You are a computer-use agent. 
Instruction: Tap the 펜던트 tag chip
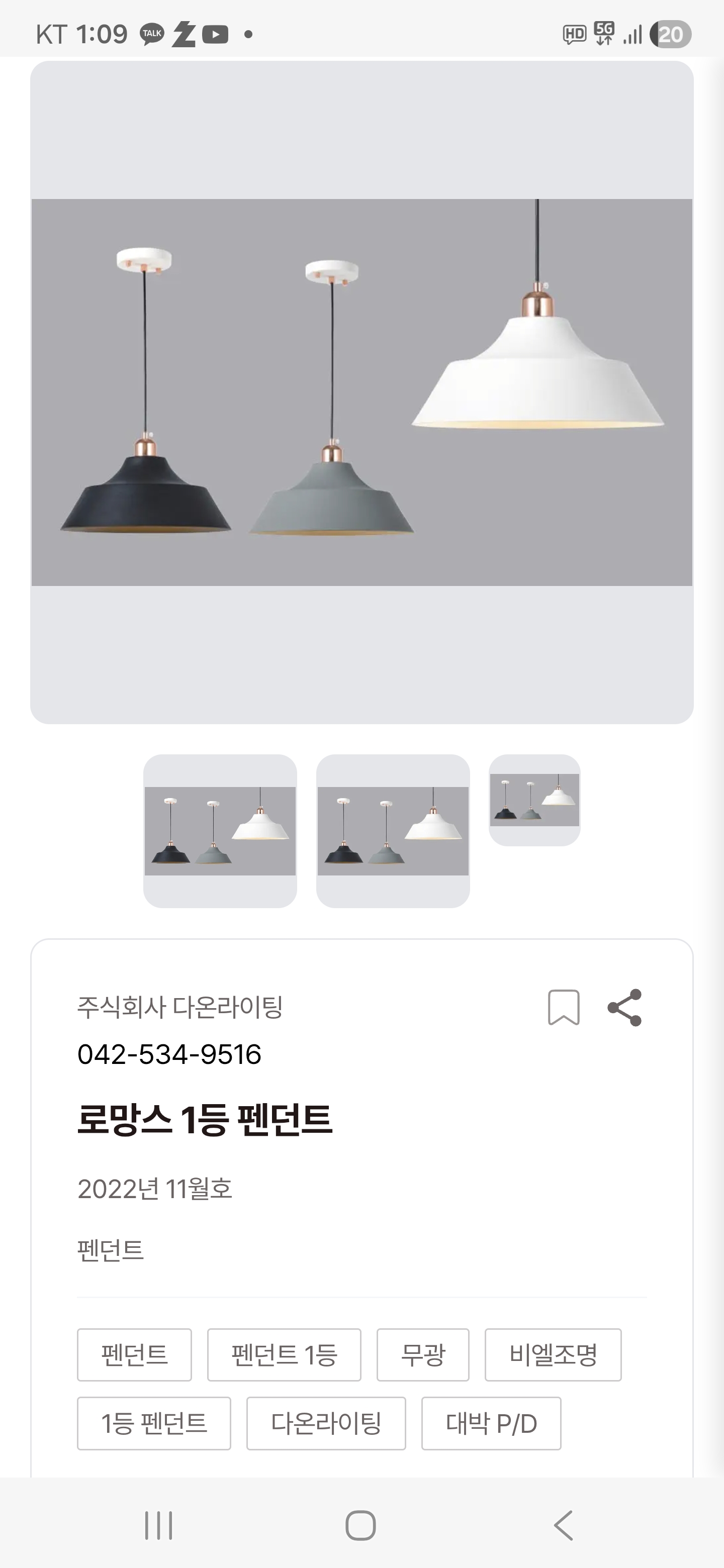[134, 1355]
